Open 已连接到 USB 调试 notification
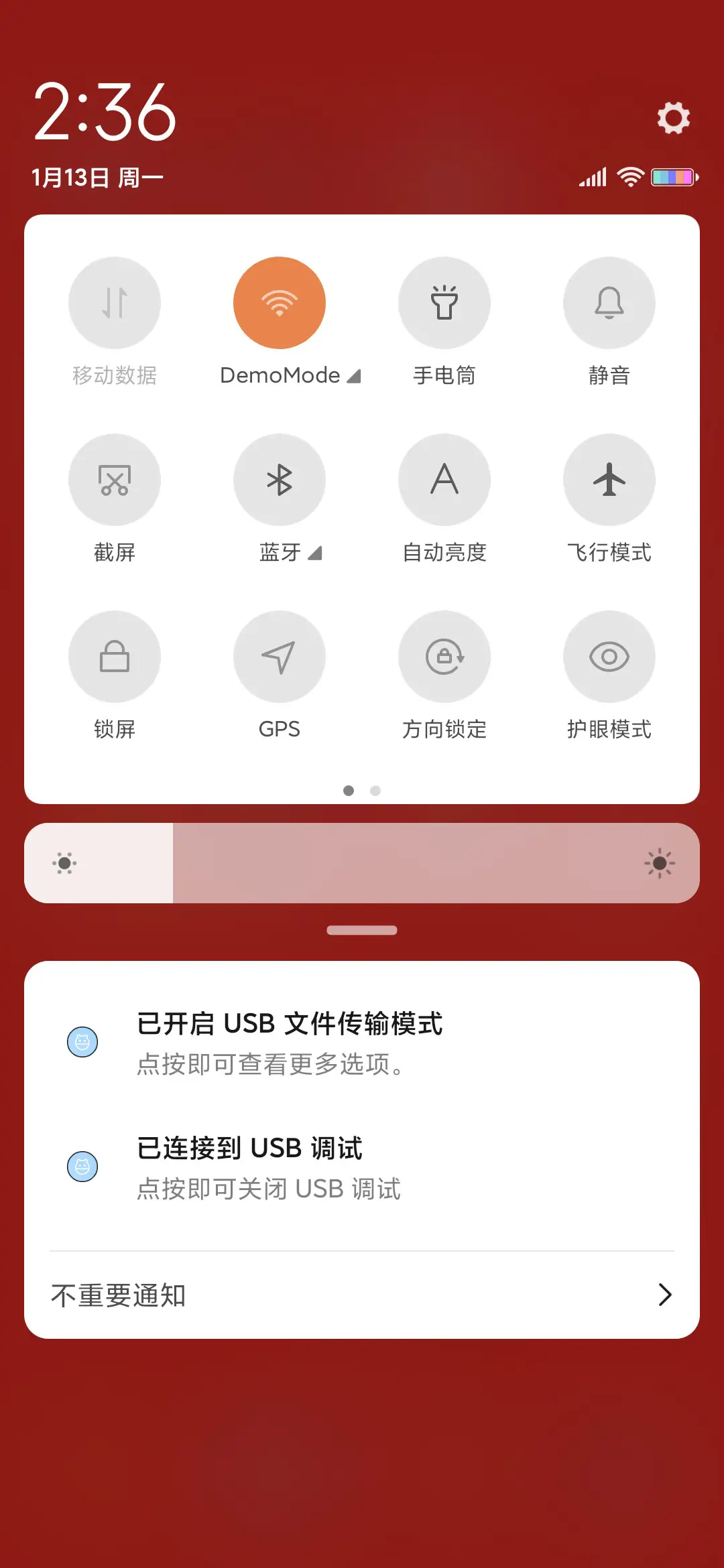Viewport: 724px width, 1568px height. coord(362,1167)
